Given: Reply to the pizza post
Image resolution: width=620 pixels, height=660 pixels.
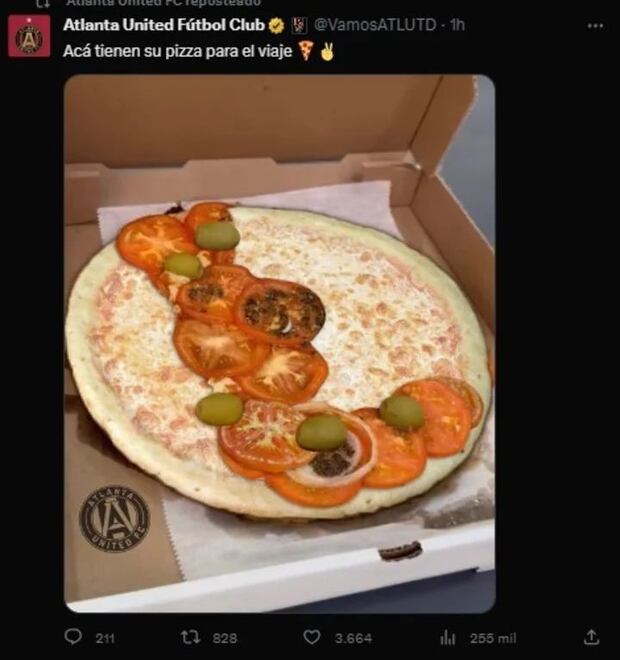Looking at the screenshot, I should 73,637.
